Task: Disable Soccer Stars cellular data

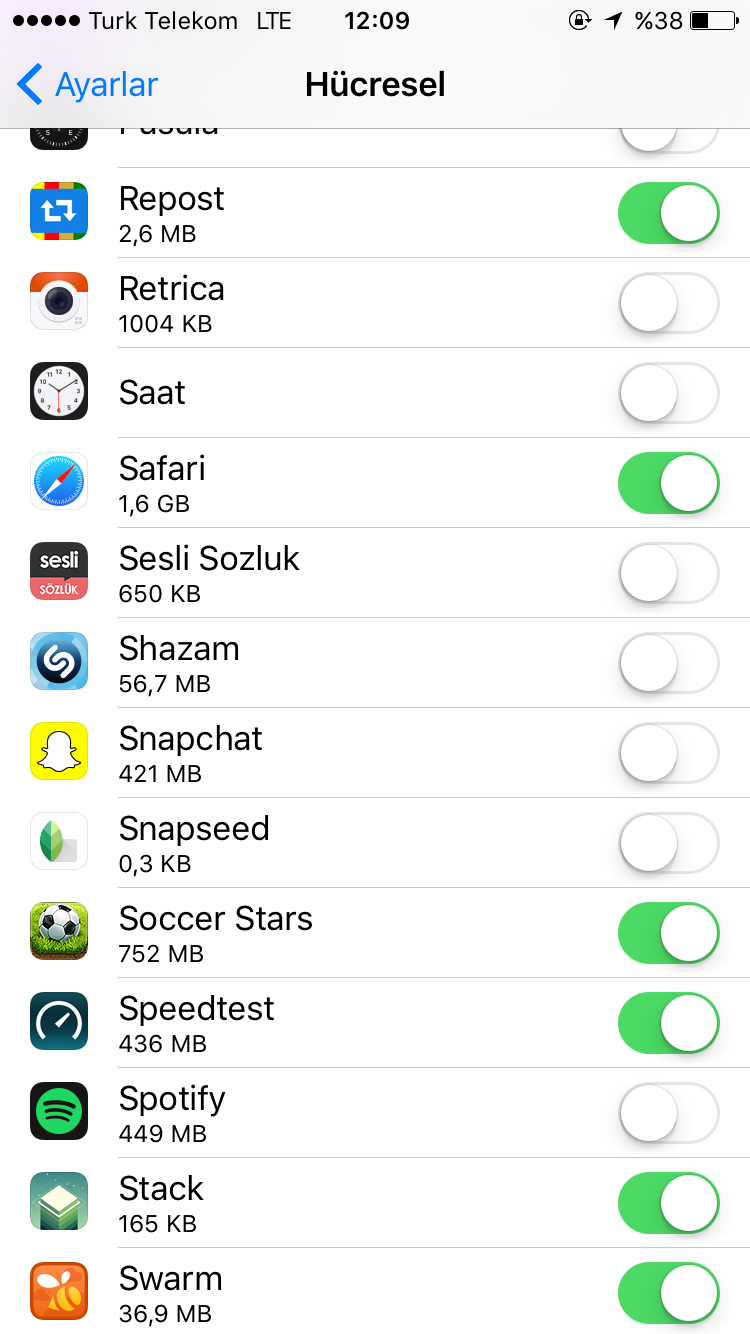Action: tap(669, 933)
